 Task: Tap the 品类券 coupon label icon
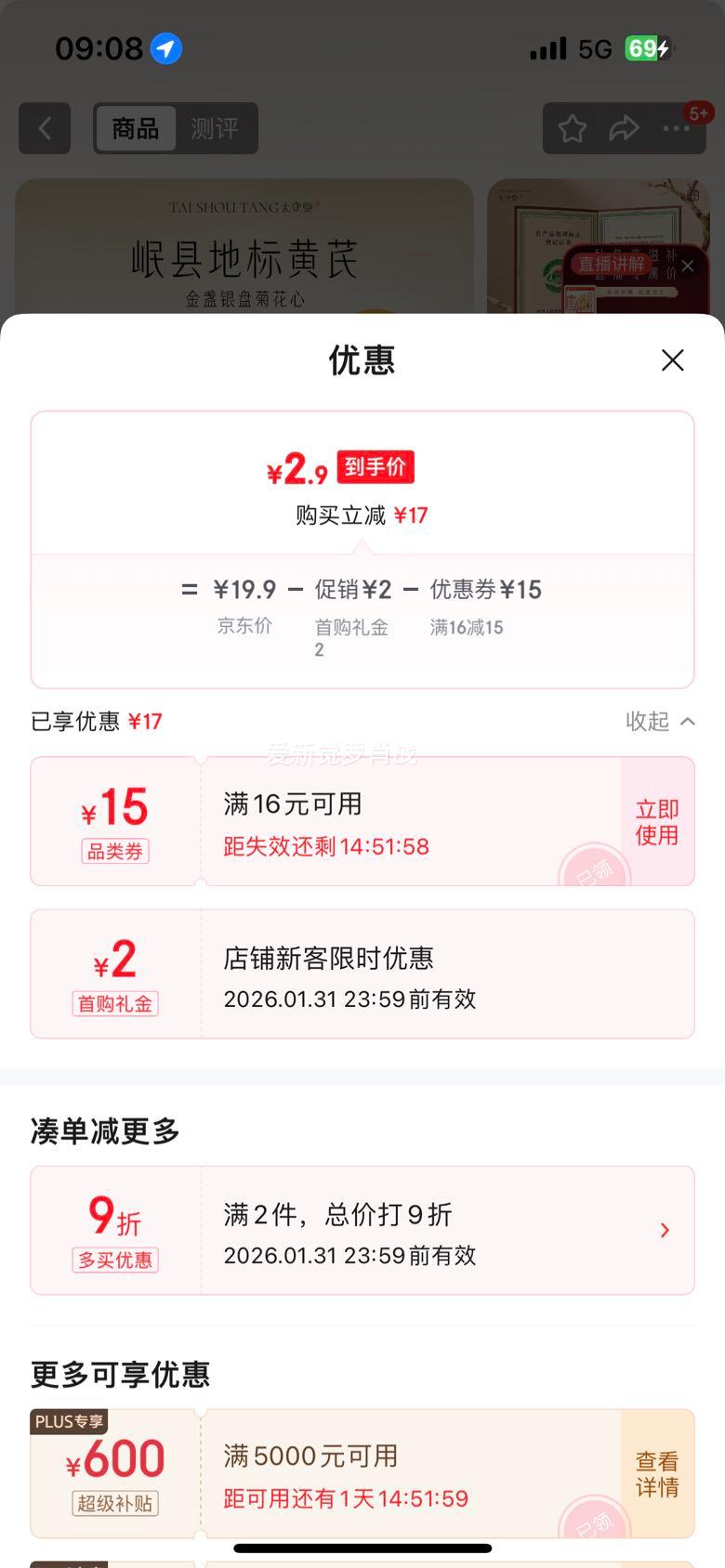tap(114, 851)
